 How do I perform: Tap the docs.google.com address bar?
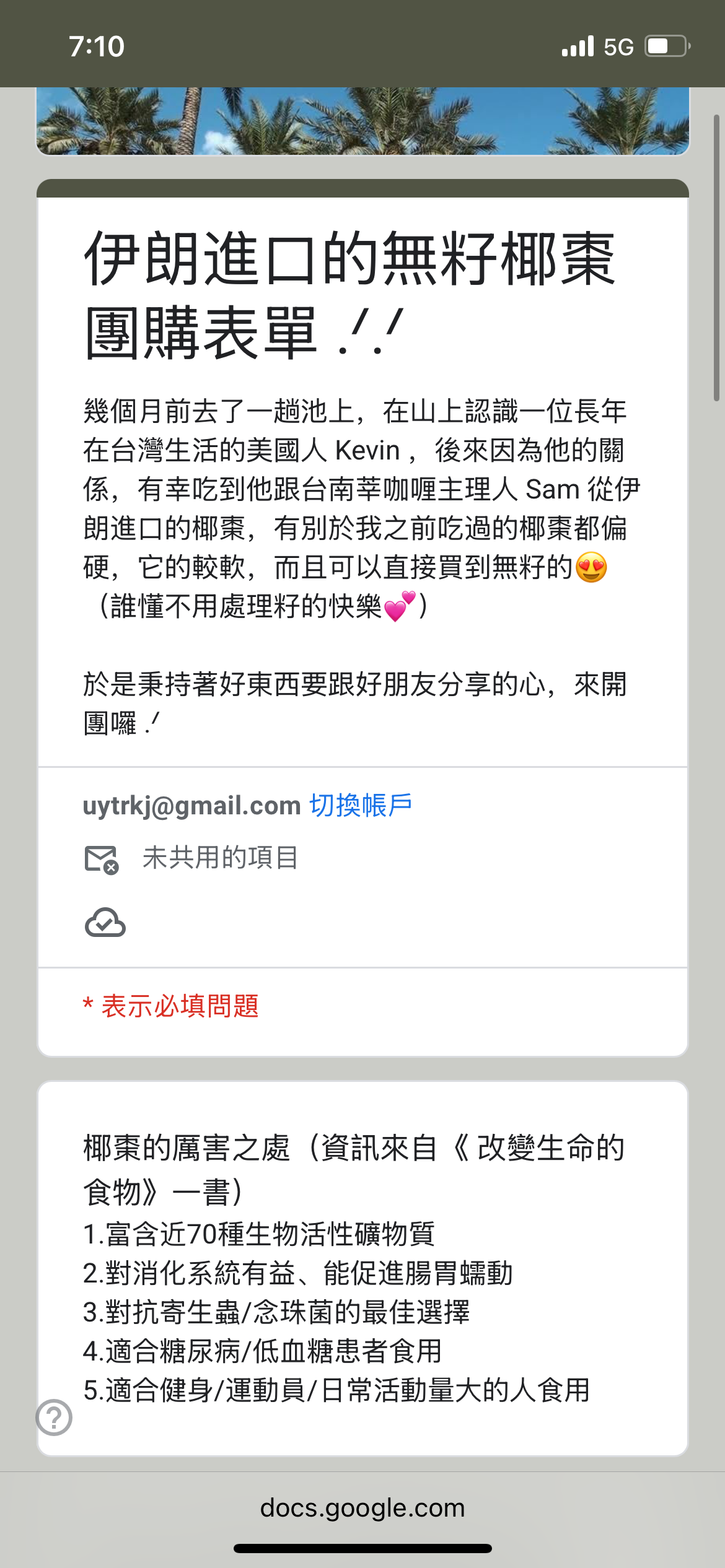click(x=362, y=1508)
